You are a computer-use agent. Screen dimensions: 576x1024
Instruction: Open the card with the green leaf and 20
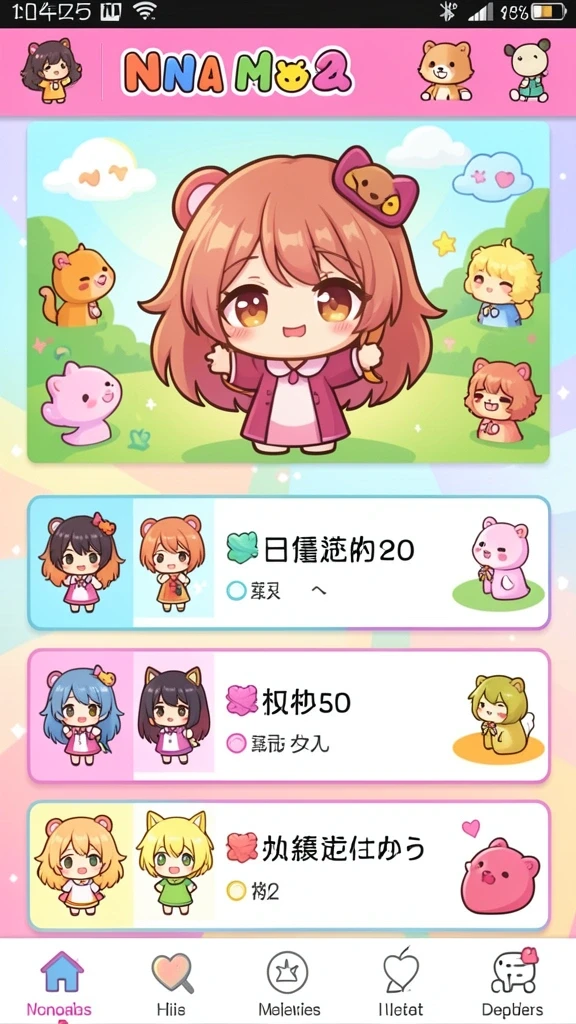tap(288, 563)
